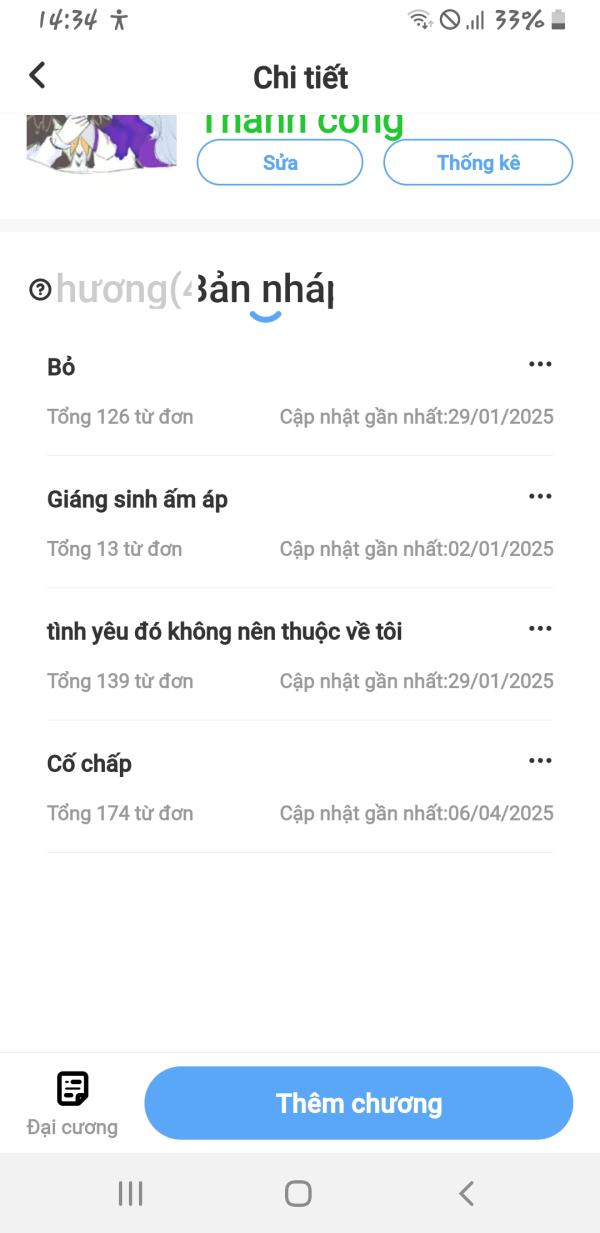The height and width of the screenshot is (1233, 600).
Task: Open more options for Bỏ
Action: [x=540, y=364]
